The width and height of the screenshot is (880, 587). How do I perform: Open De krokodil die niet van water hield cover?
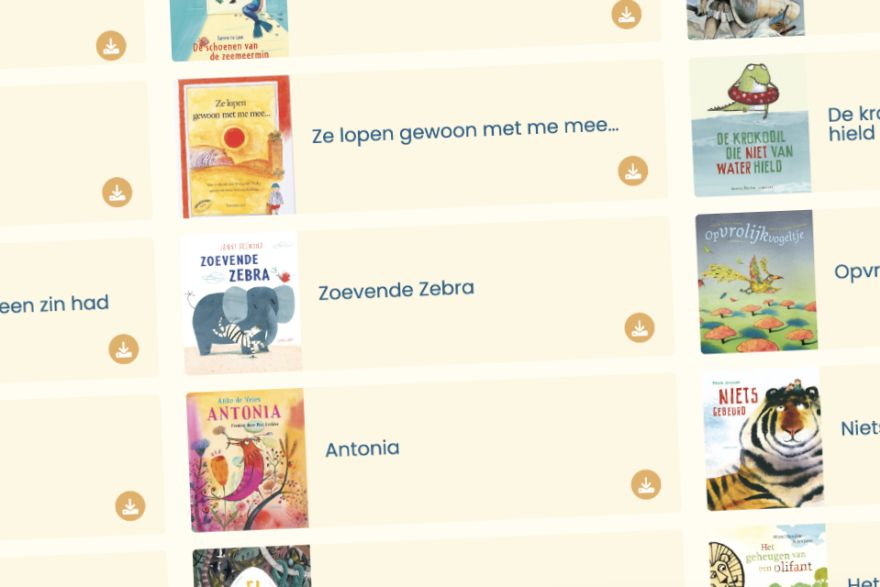point(750,126)
